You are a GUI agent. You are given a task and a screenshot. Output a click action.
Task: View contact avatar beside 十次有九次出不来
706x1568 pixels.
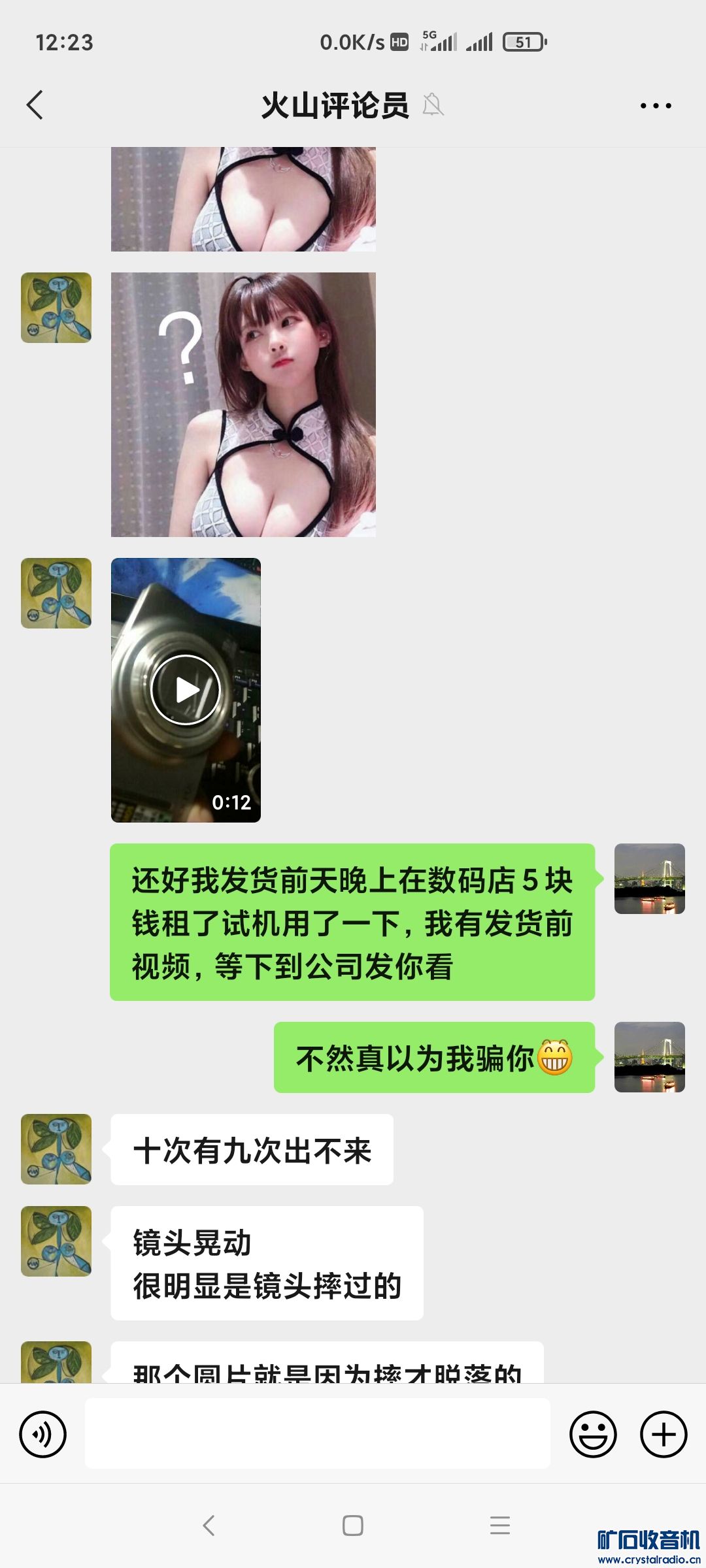pos(56,1149)
